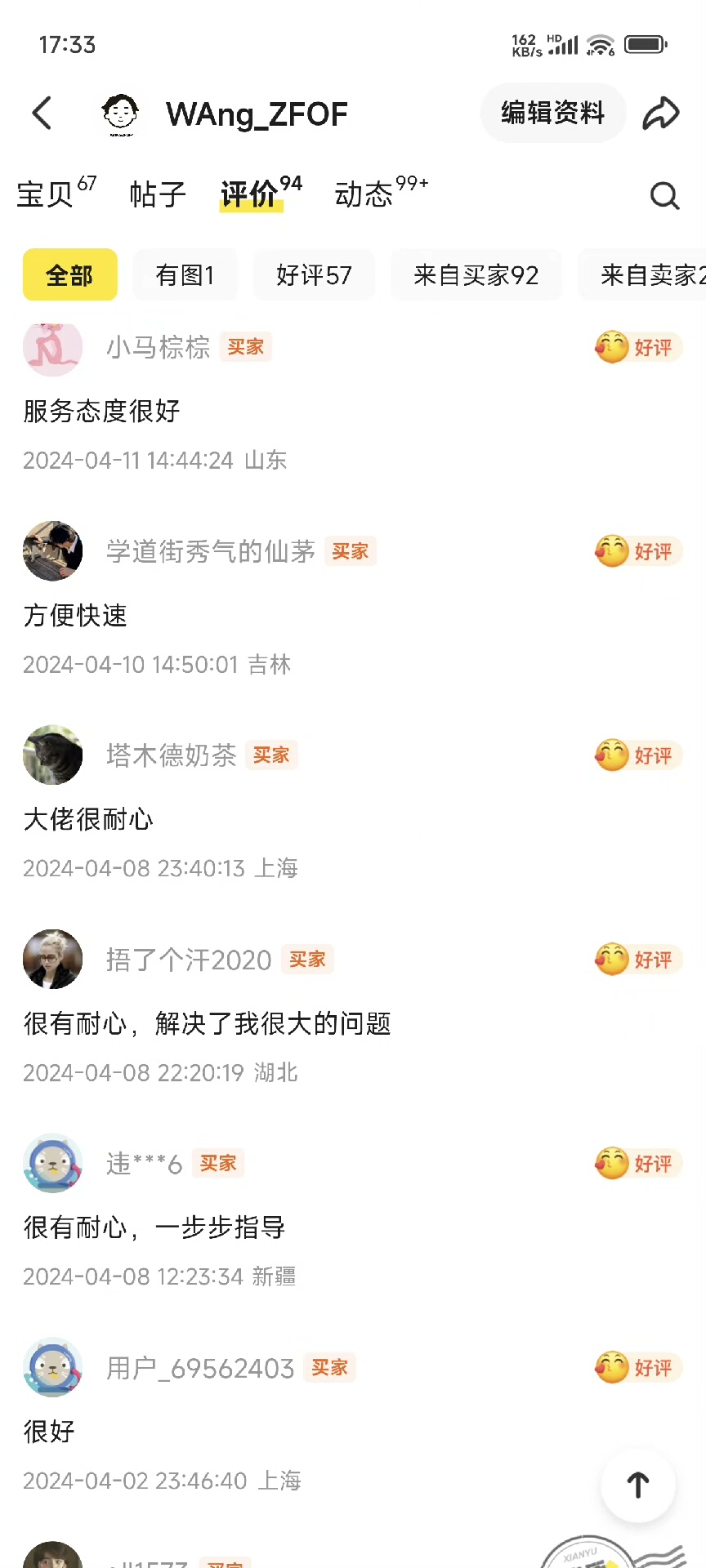Image resolution: width=706 pixels, height=1568 pixels.
Task: Filter reviews by 好评57
Action: coord(314,275)
